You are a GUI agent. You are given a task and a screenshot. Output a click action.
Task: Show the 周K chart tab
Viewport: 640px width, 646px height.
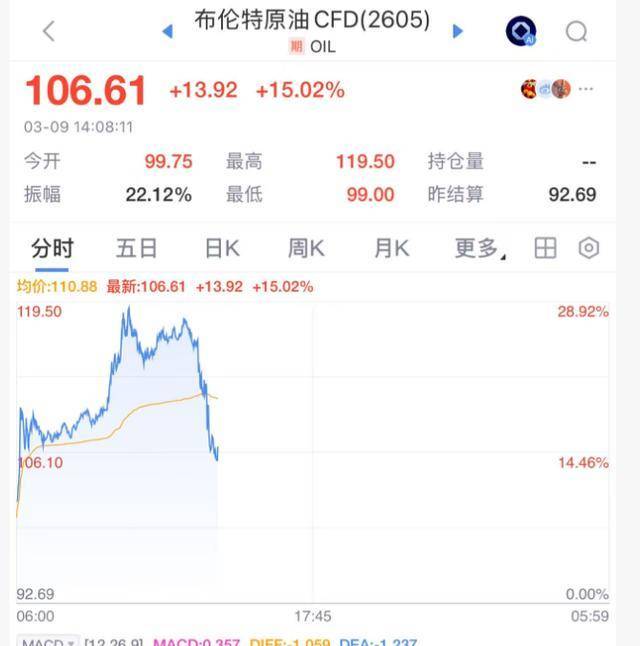click(x=306, y=248)
